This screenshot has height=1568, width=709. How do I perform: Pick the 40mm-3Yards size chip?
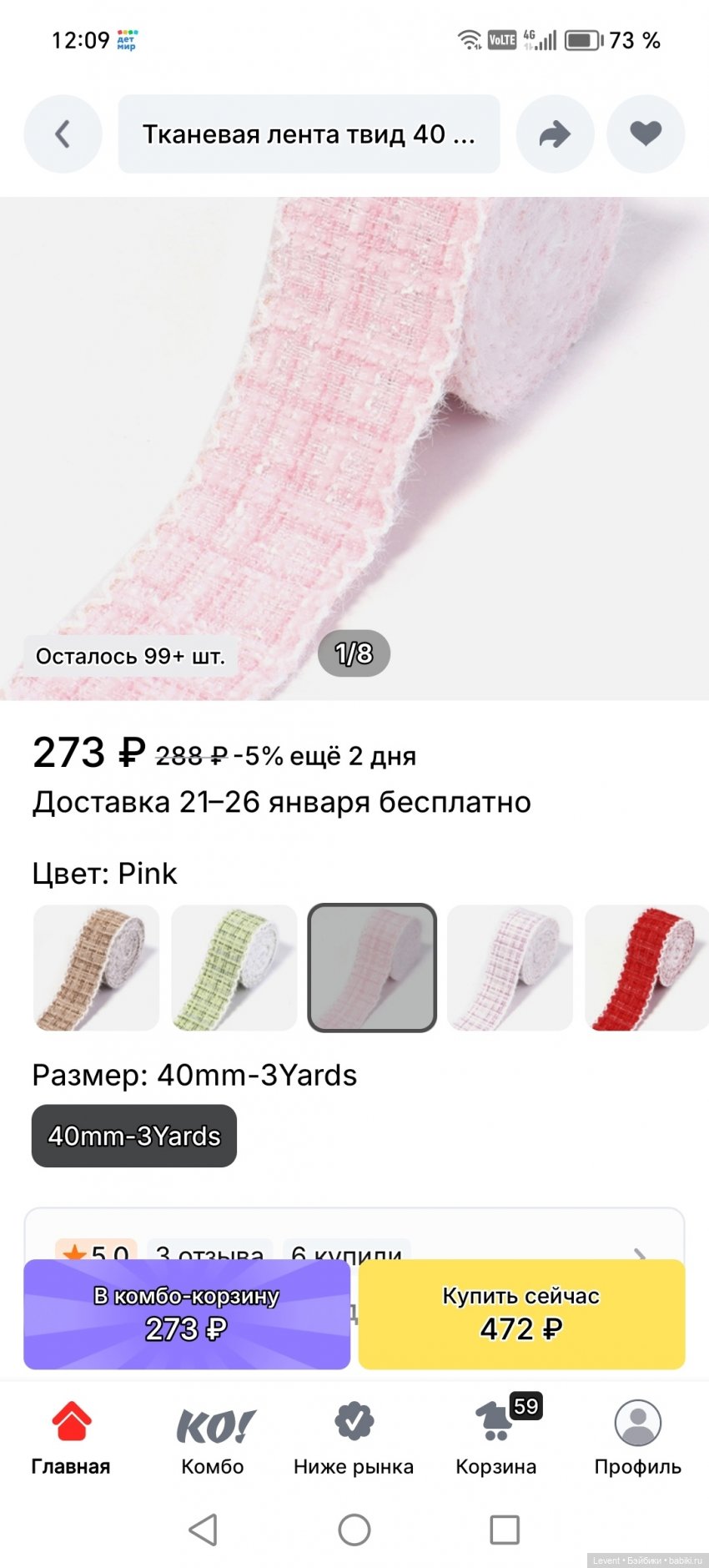[x=134, y=1136]
